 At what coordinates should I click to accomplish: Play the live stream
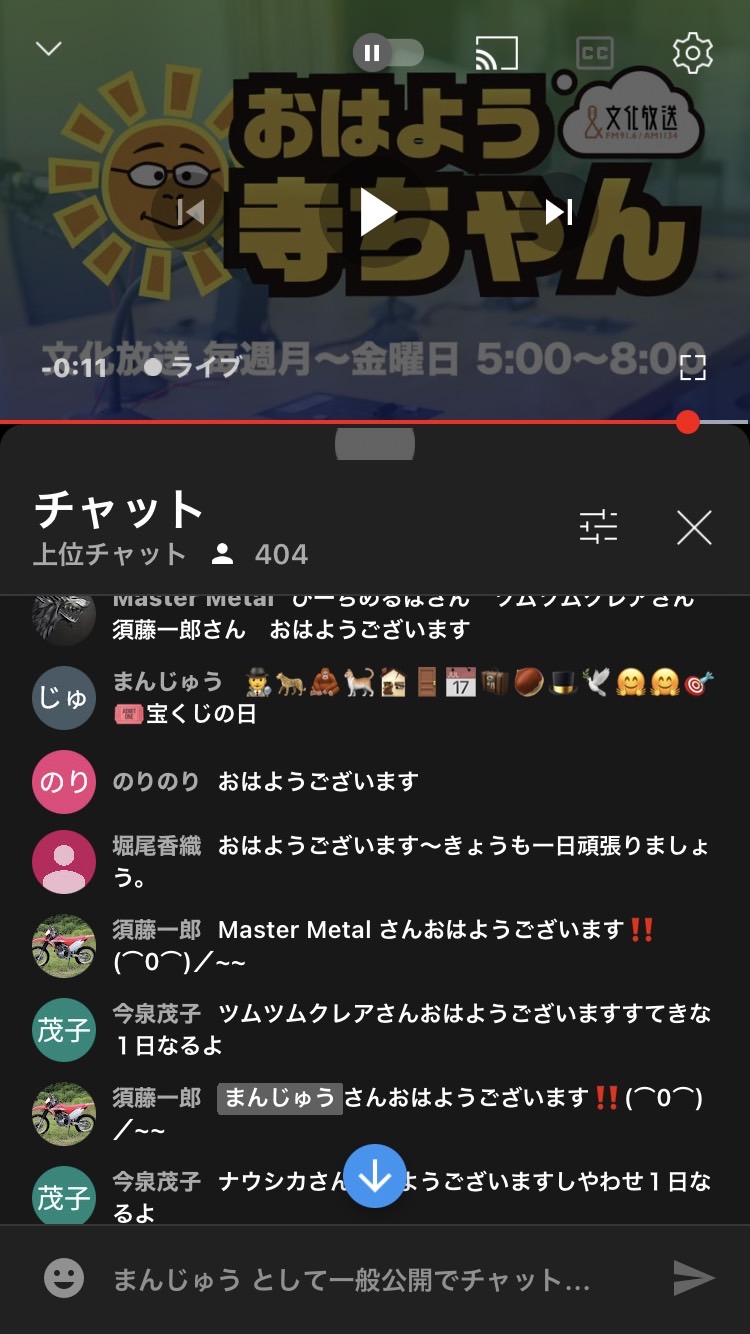[377, 212]
